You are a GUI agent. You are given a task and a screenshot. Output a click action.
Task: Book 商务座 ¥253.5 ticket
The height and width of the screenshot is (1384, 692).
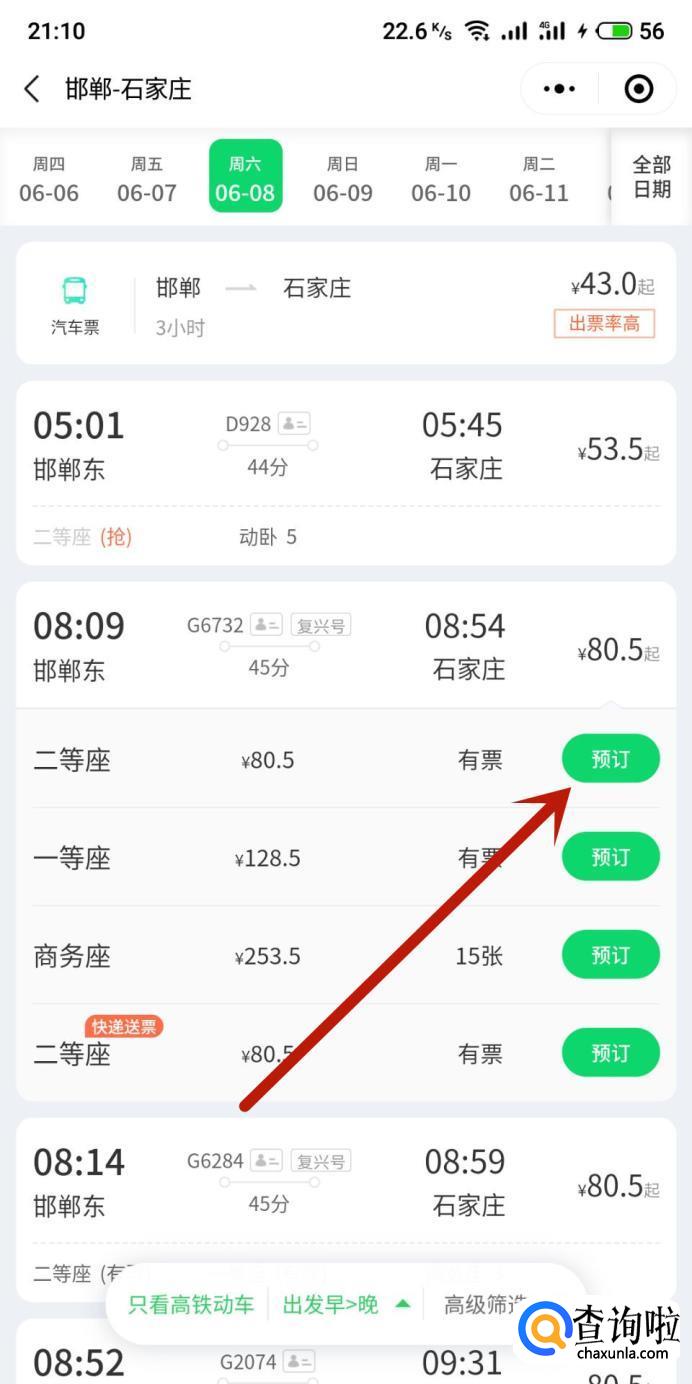(610, 955)
